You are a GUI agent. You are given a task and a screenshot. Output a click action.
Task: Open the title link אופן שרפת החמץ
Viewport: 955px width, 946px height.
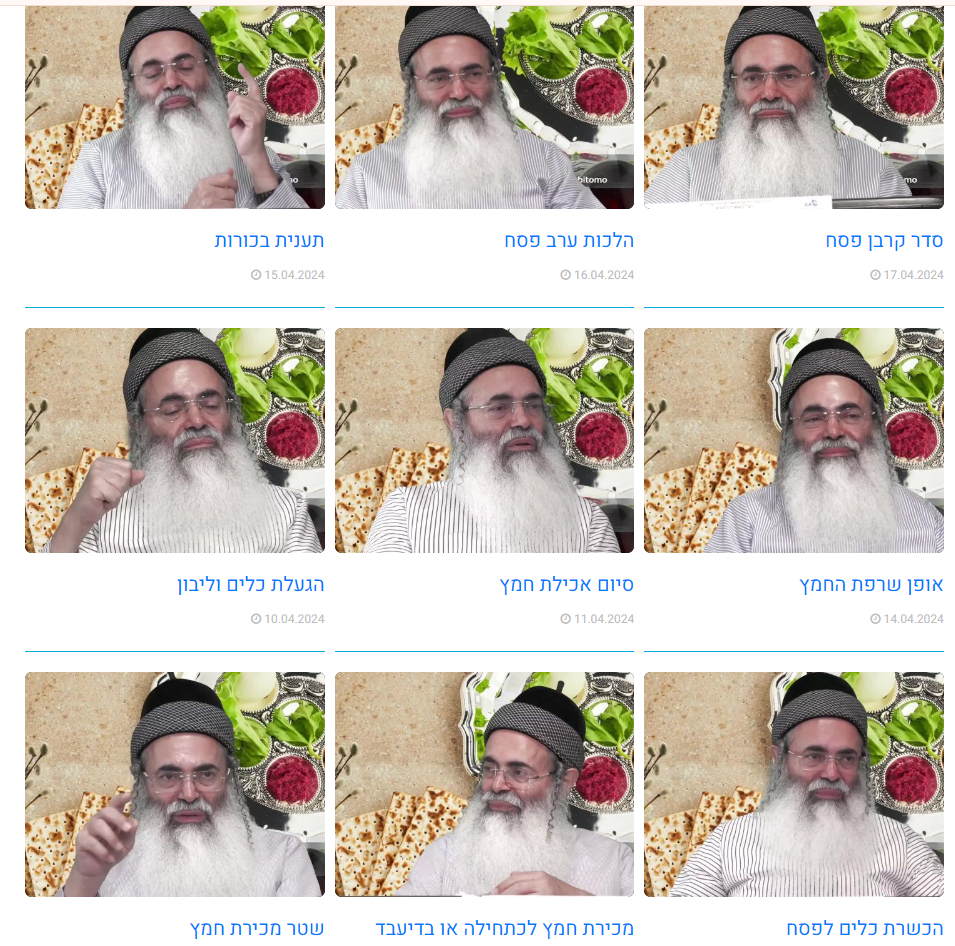point(871,585)
